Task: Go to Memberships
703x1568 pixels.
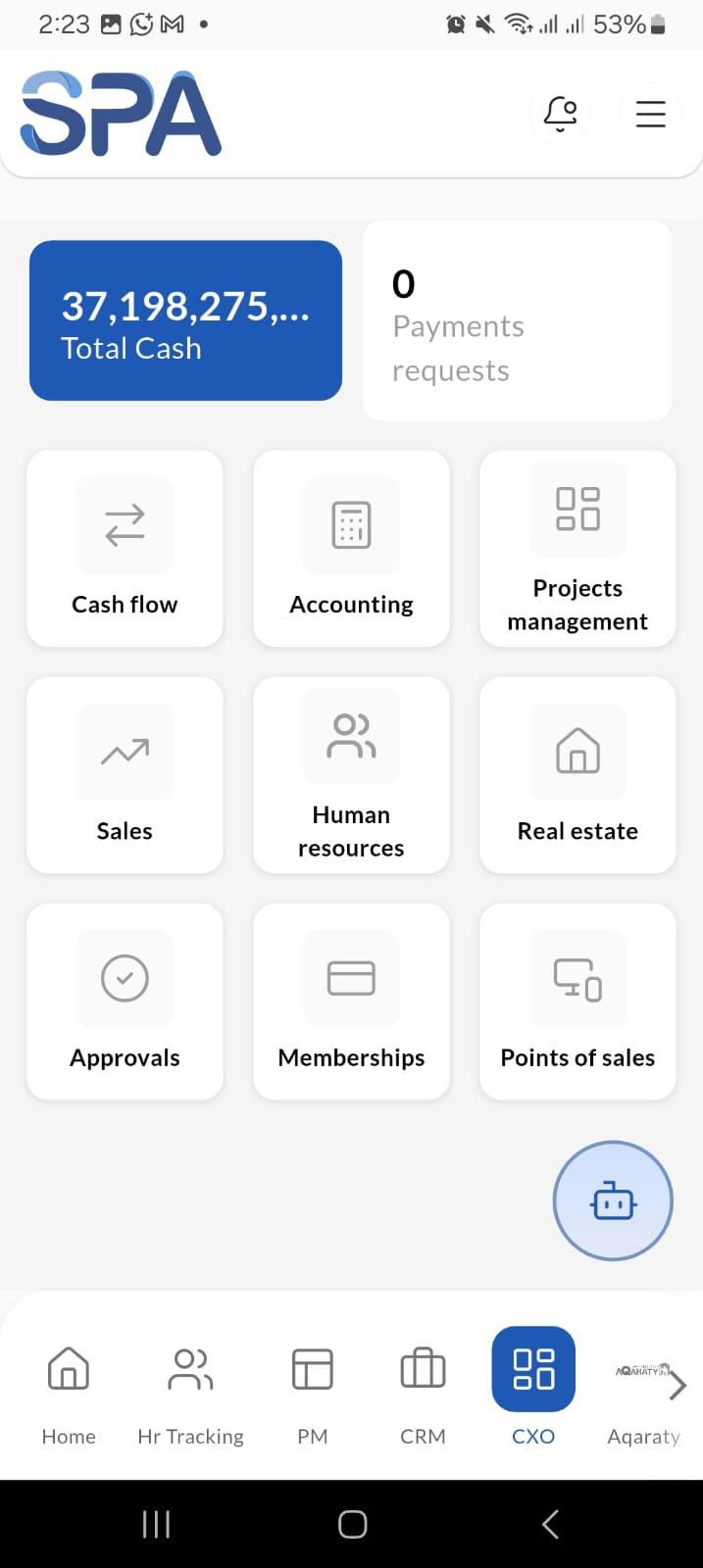Action: coord(351,1002)
